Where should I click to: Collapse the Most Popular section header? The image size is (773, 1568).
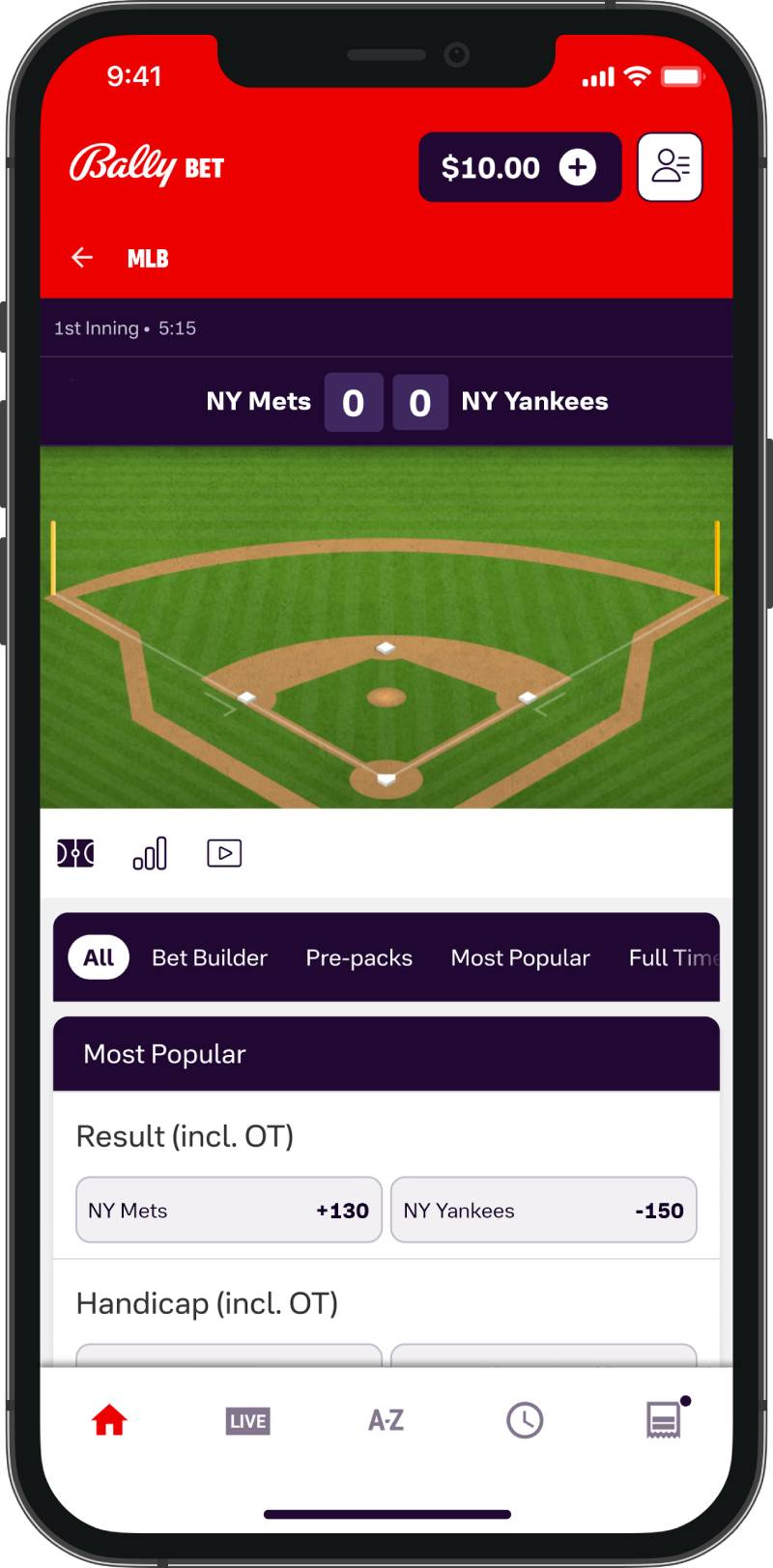click(x=386, y=1054)
